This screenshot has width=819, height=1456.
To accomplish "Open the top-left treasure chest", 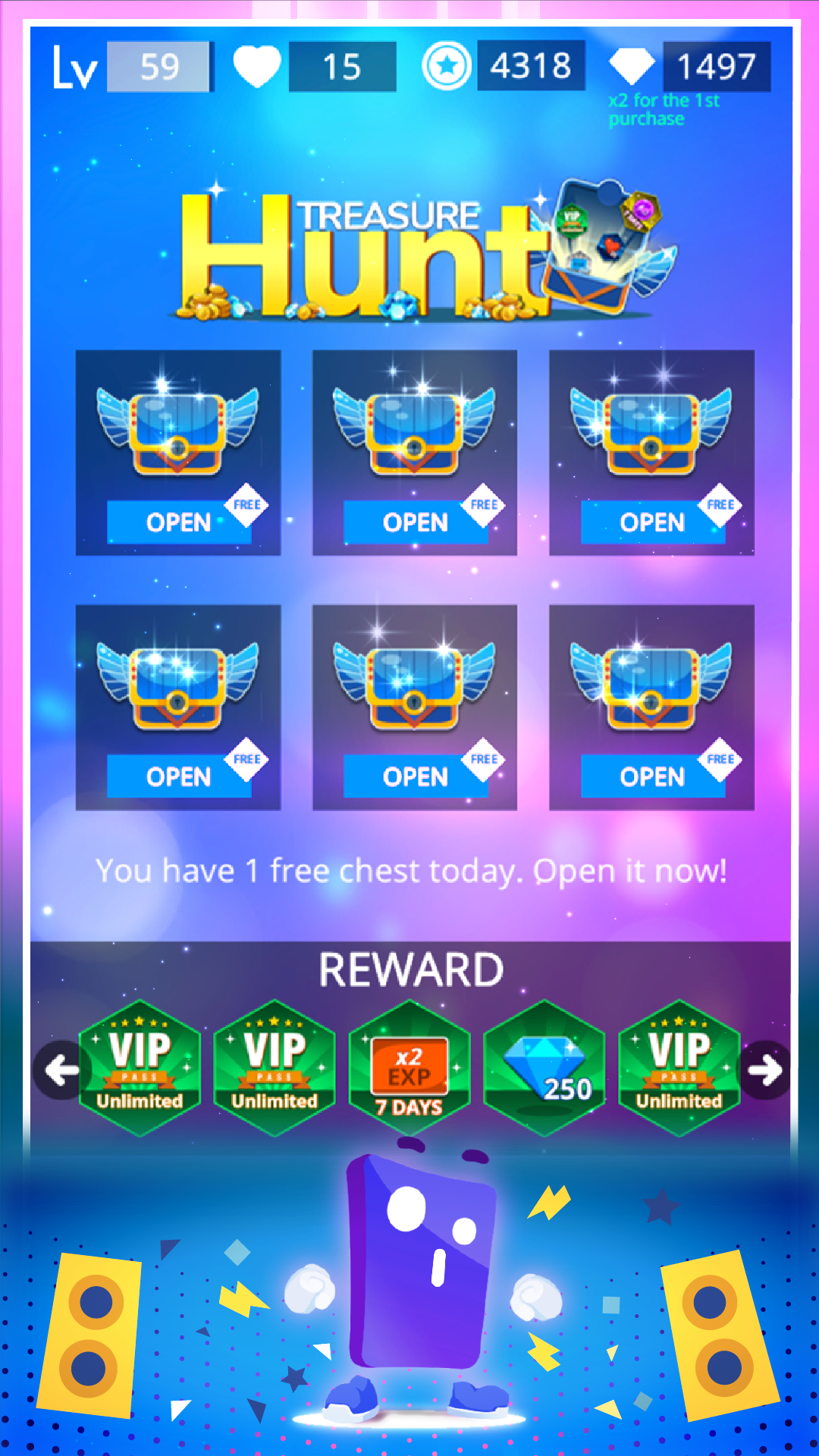I will (179, 522).
